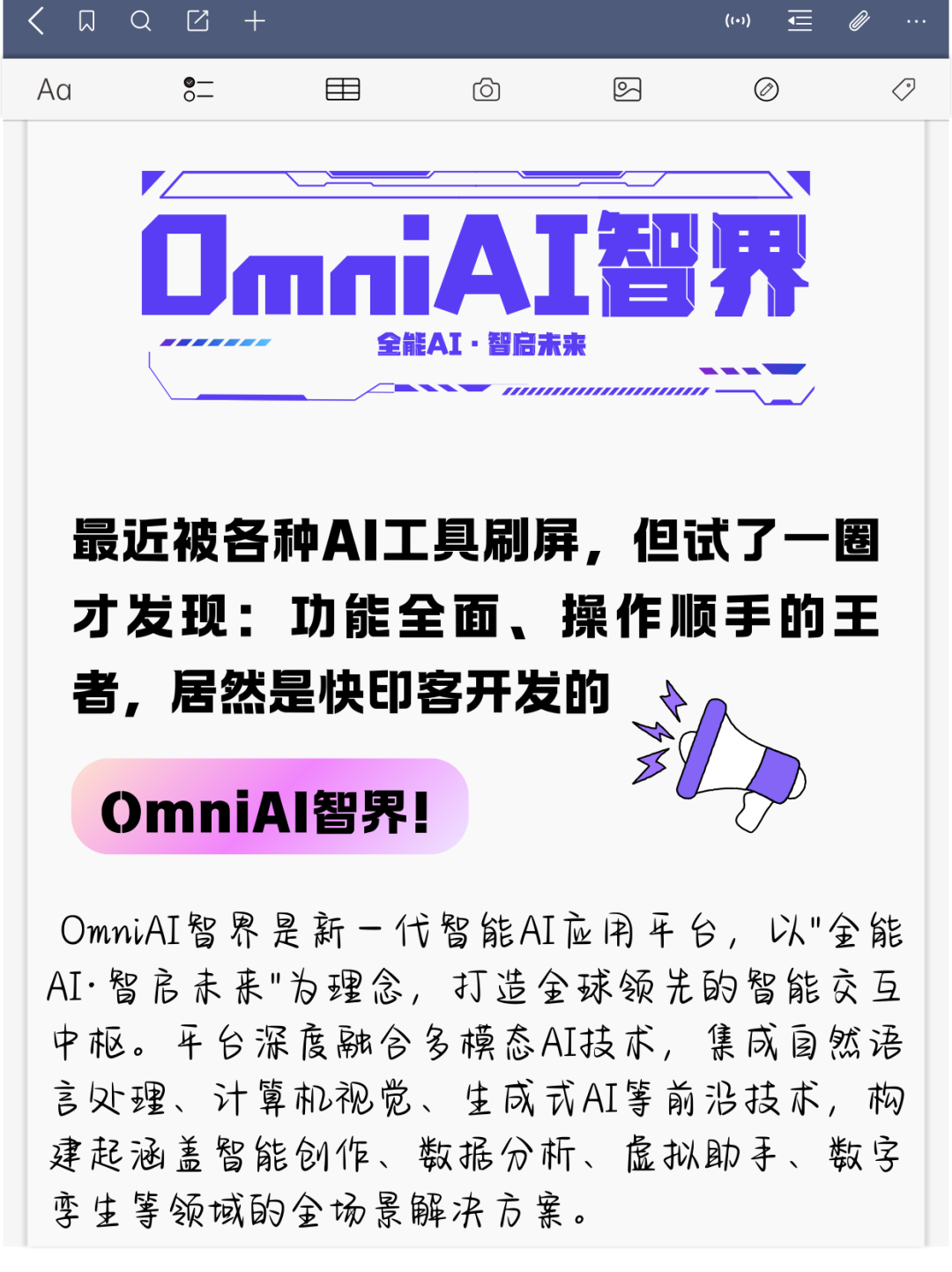Open the share/export icon
This screenshot has width=952, height=1272.
click(x=197, y=21)
